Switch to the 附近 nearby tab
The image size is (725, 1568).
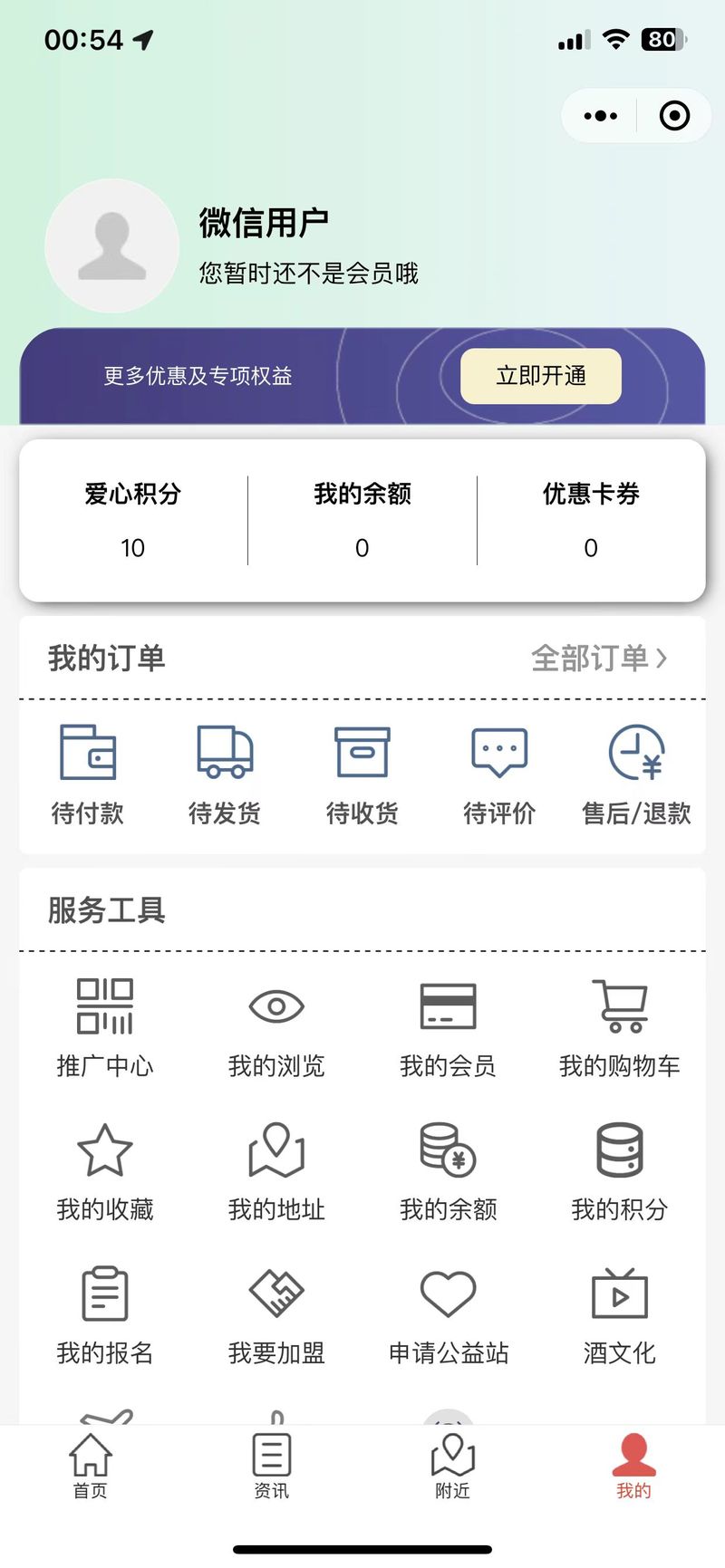click(453, 1467)
